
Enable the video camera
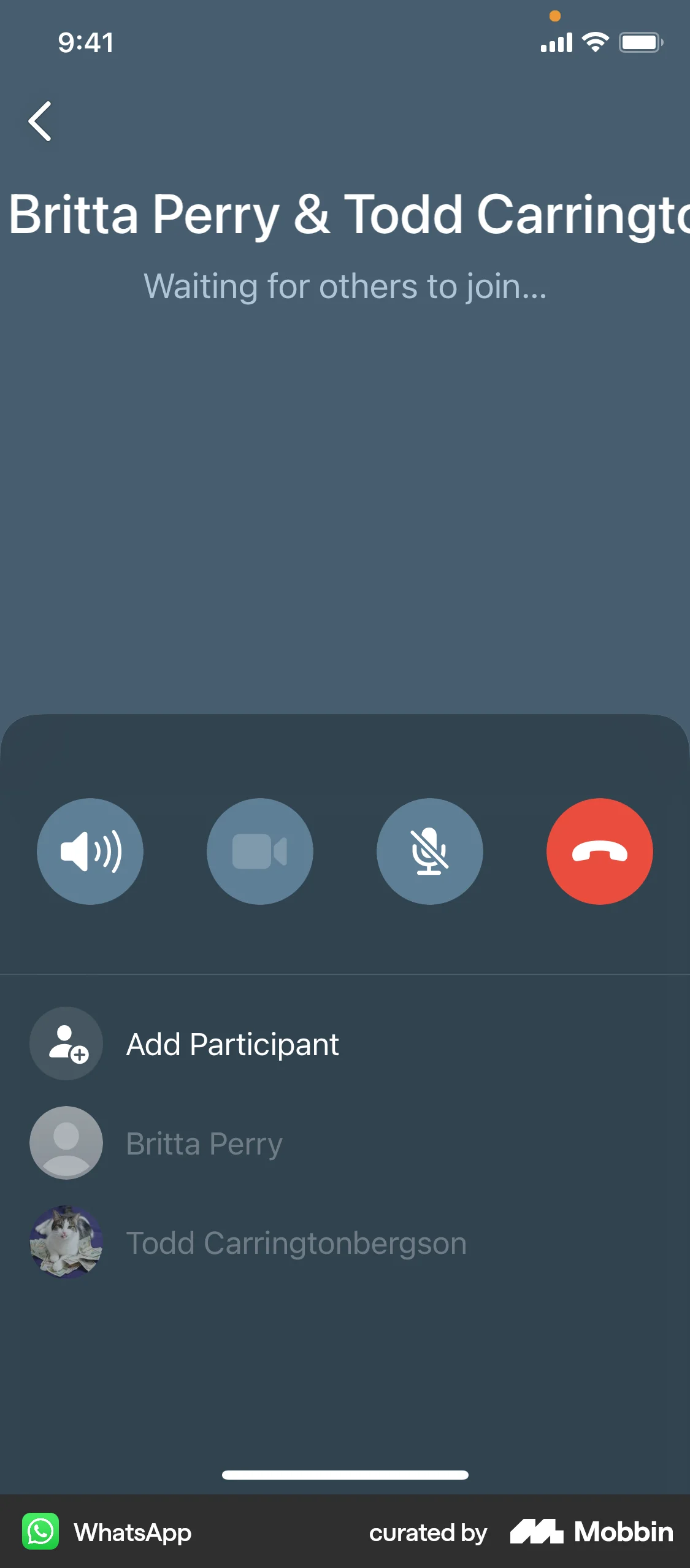tap(260, 851)
